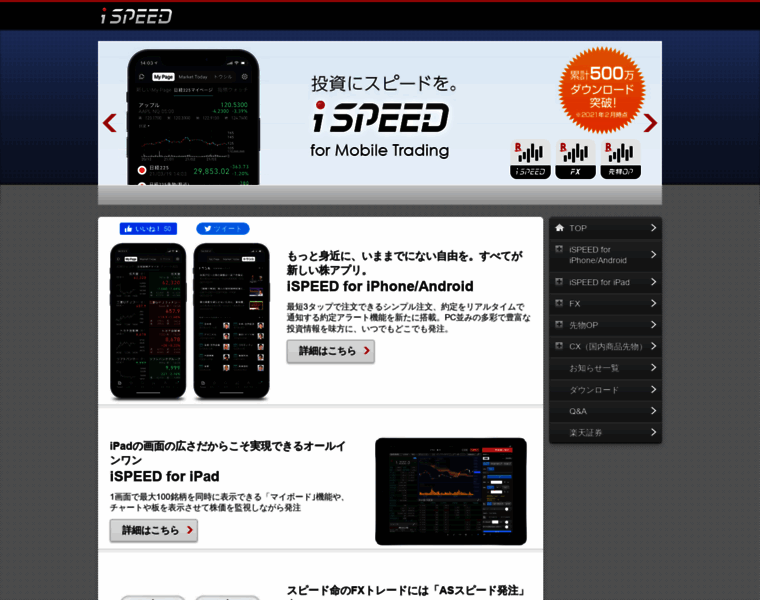Open 詳細はこちら for iSPEED for iPad

click(x=153, y=530)
